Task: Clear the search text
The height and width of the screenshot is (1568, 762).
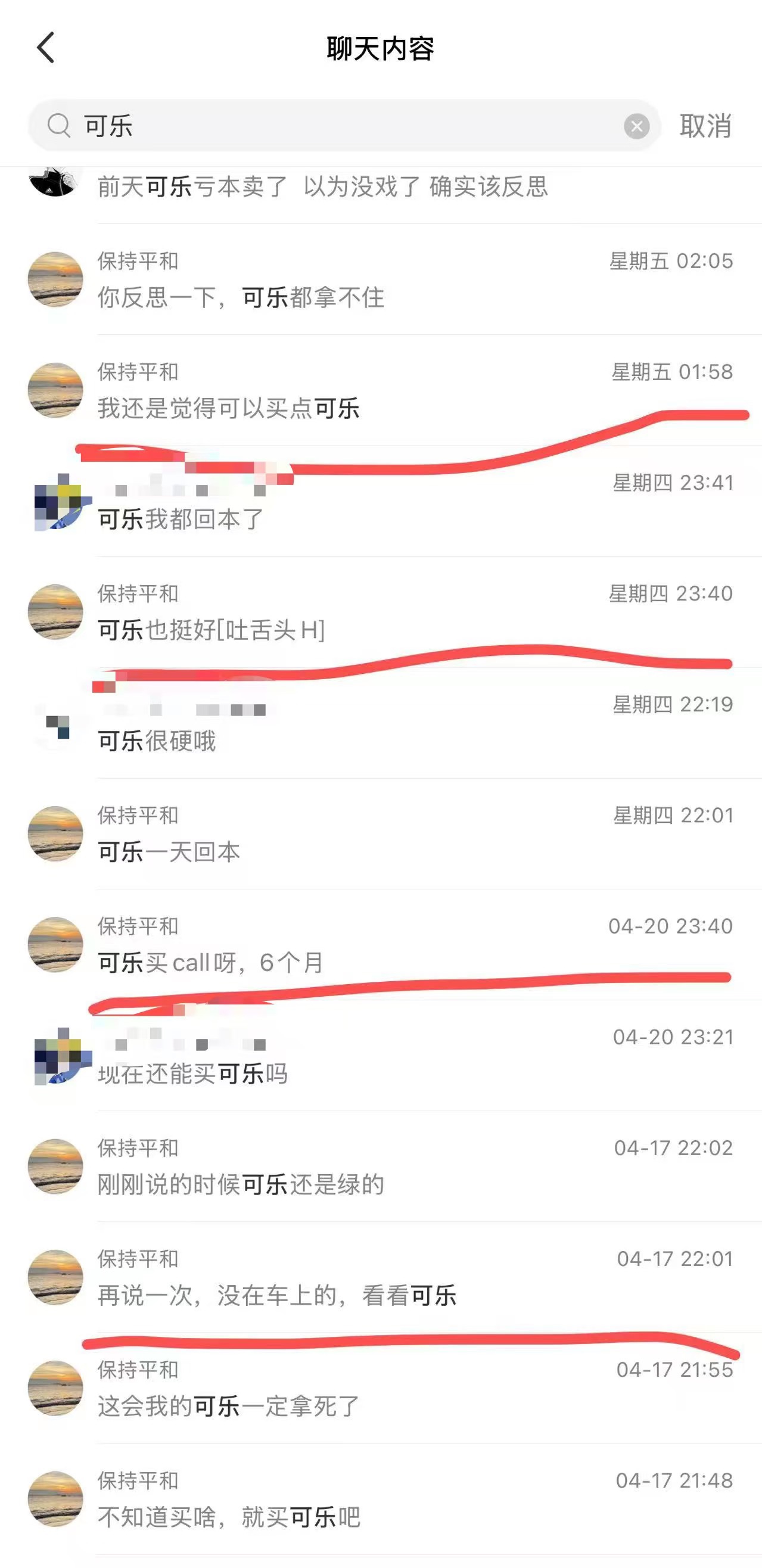Action: pos(636,127)
